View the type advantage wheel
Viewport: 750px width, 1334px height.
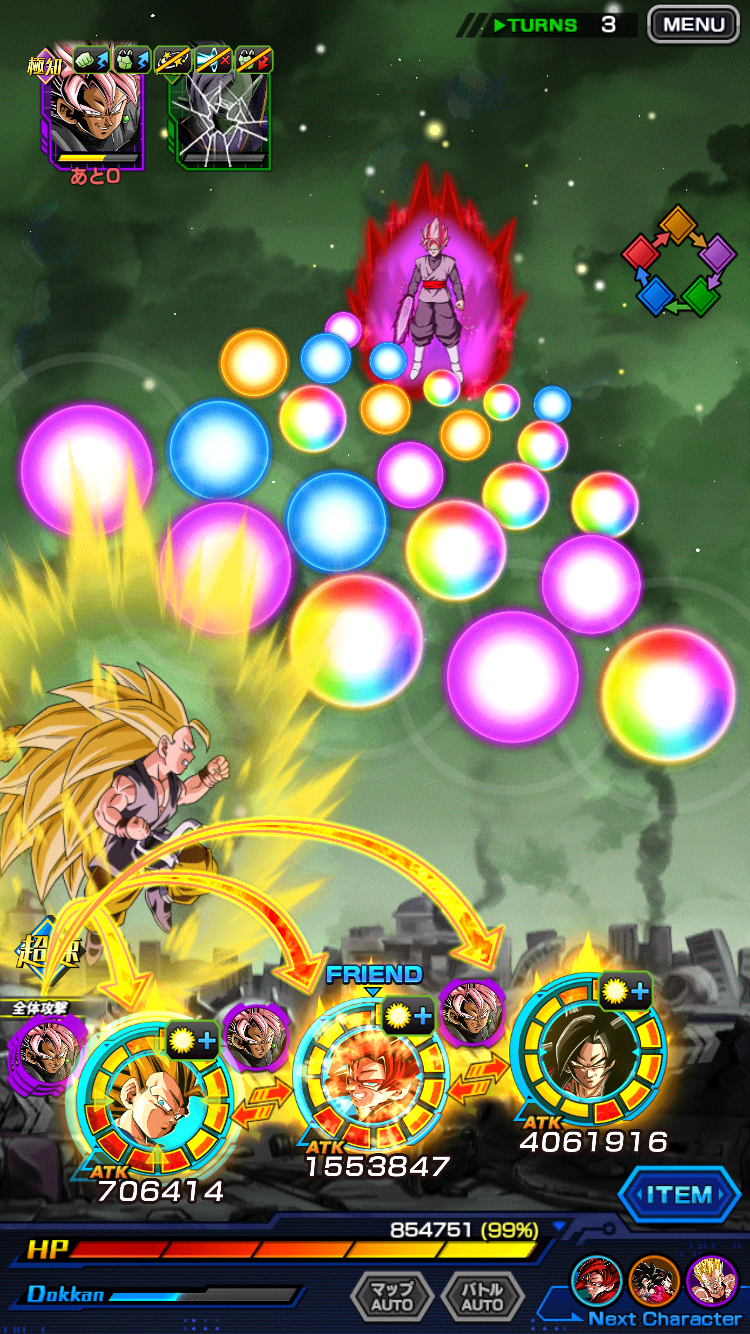[679, 262]
